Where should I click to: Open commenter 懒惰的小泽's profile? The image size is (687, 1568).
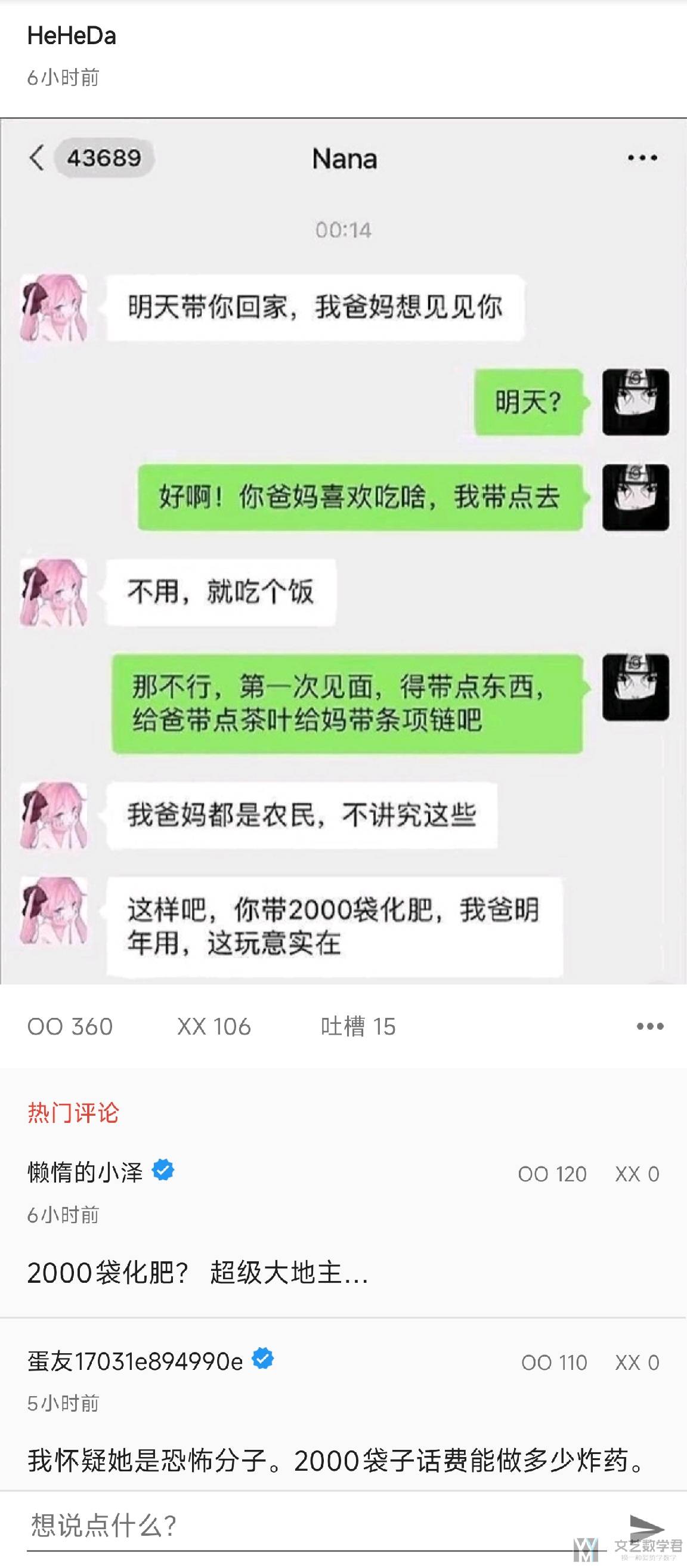[x=85, y=1172]
